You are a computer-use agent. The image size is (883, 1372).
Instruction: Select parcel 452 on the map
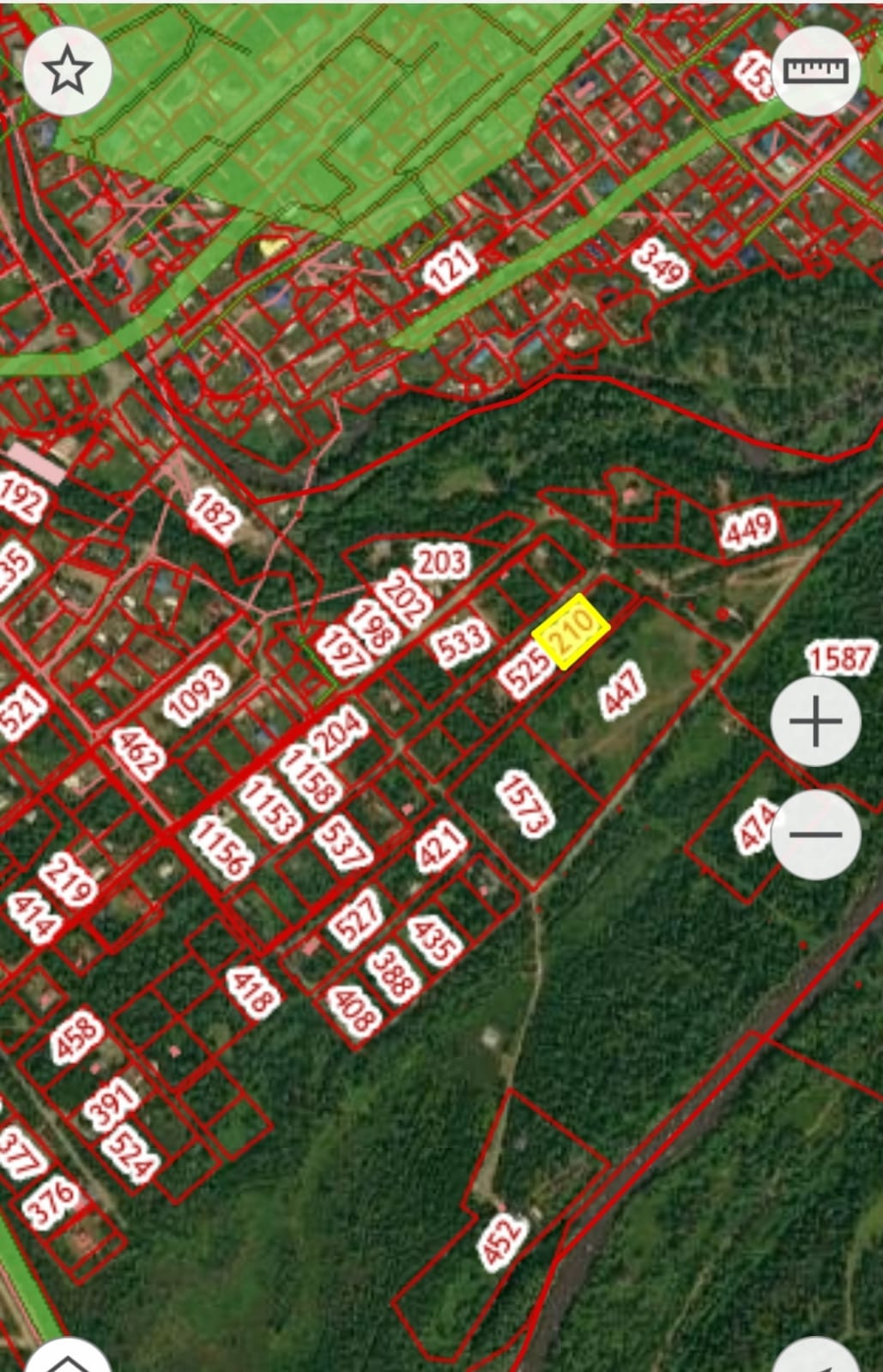[x=500, y=1241]
